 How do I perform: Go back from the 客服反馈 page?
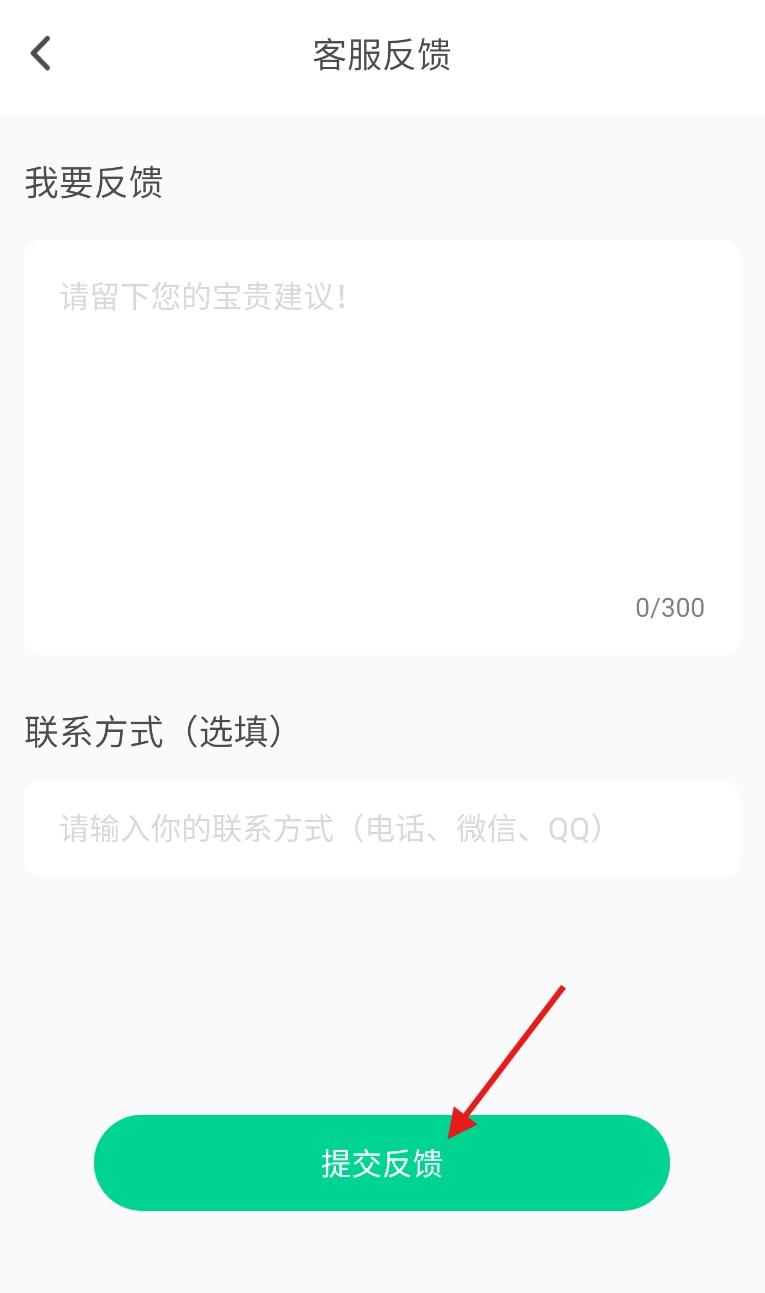pyautogui.click(x=40, y=54)
